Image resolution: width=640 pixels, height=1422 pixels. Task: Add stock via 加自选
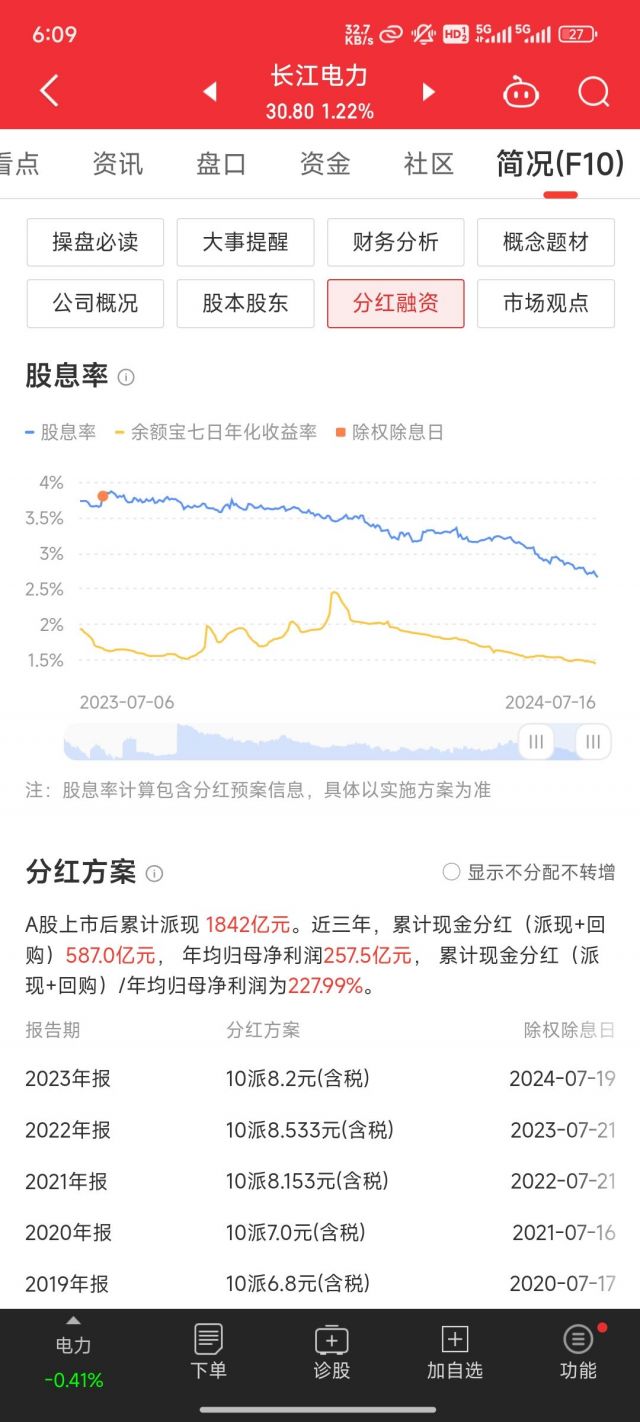click(455, 1352)
